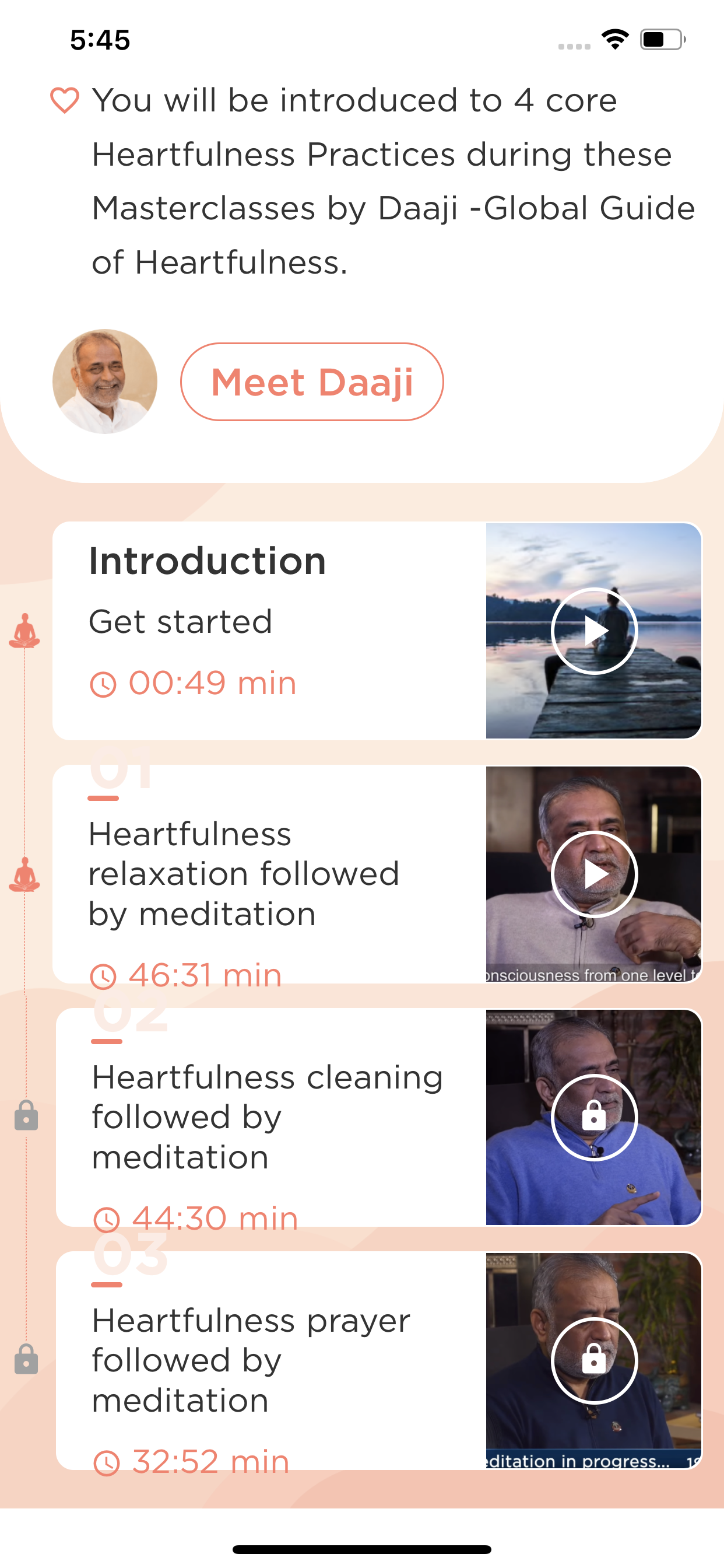724x1568 pixels.
Task: View Daaji's profile photo
Action: tap(105, 381)
